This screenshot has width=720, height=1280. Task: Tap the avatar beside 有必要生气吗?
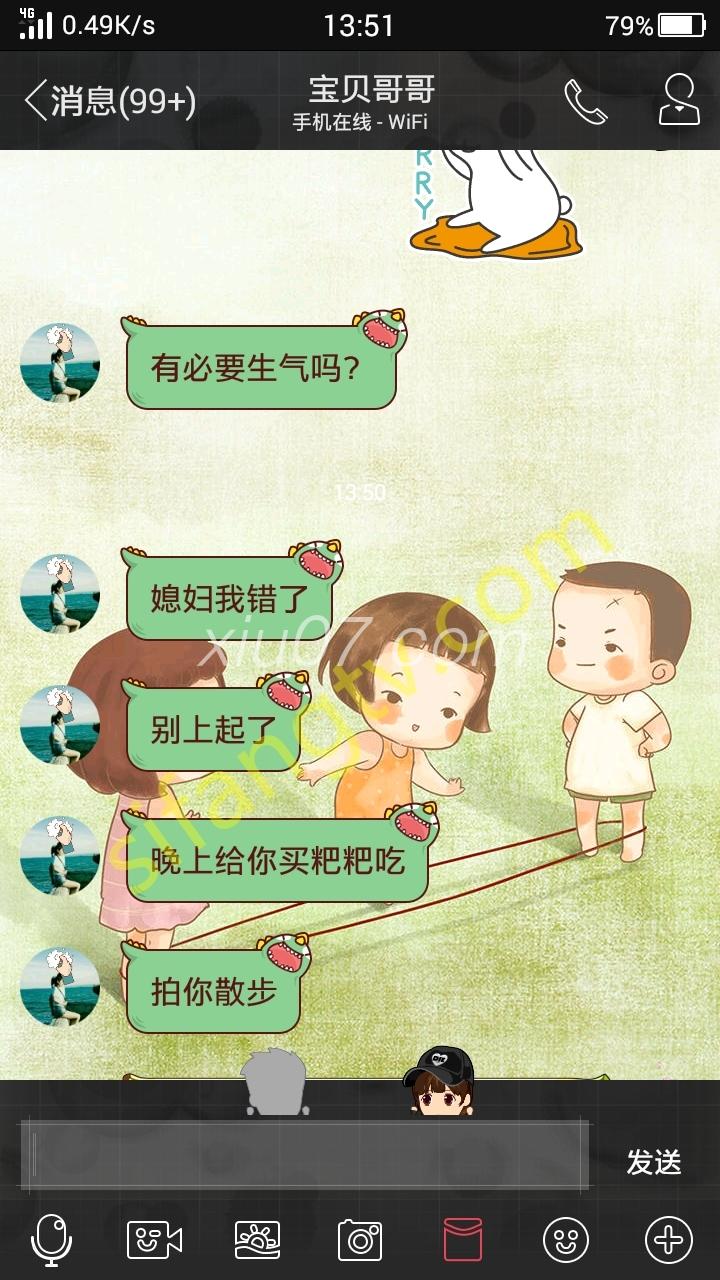[x=60, y=363]
